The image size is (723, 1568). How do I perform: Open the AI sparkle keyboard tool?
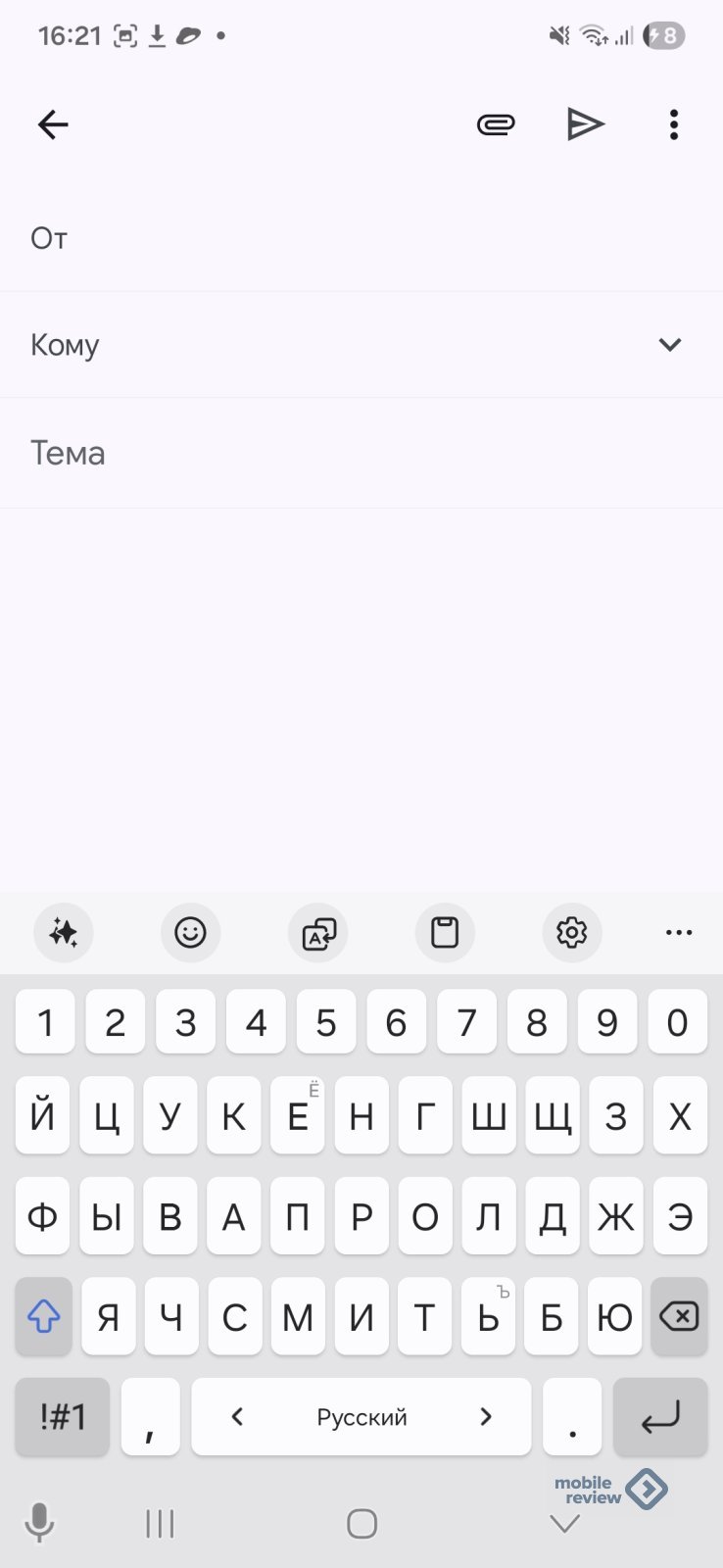[x=64, y=932]
